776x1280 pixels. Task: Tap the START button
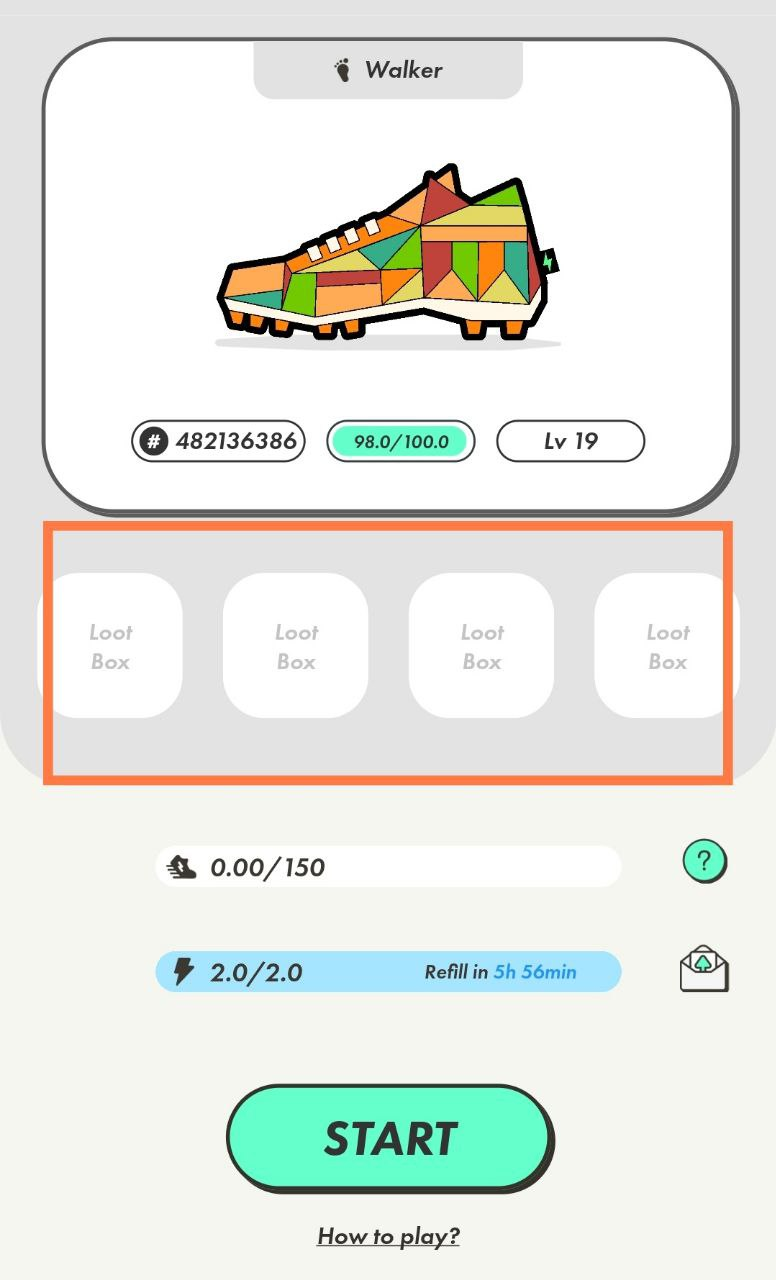389,1138
